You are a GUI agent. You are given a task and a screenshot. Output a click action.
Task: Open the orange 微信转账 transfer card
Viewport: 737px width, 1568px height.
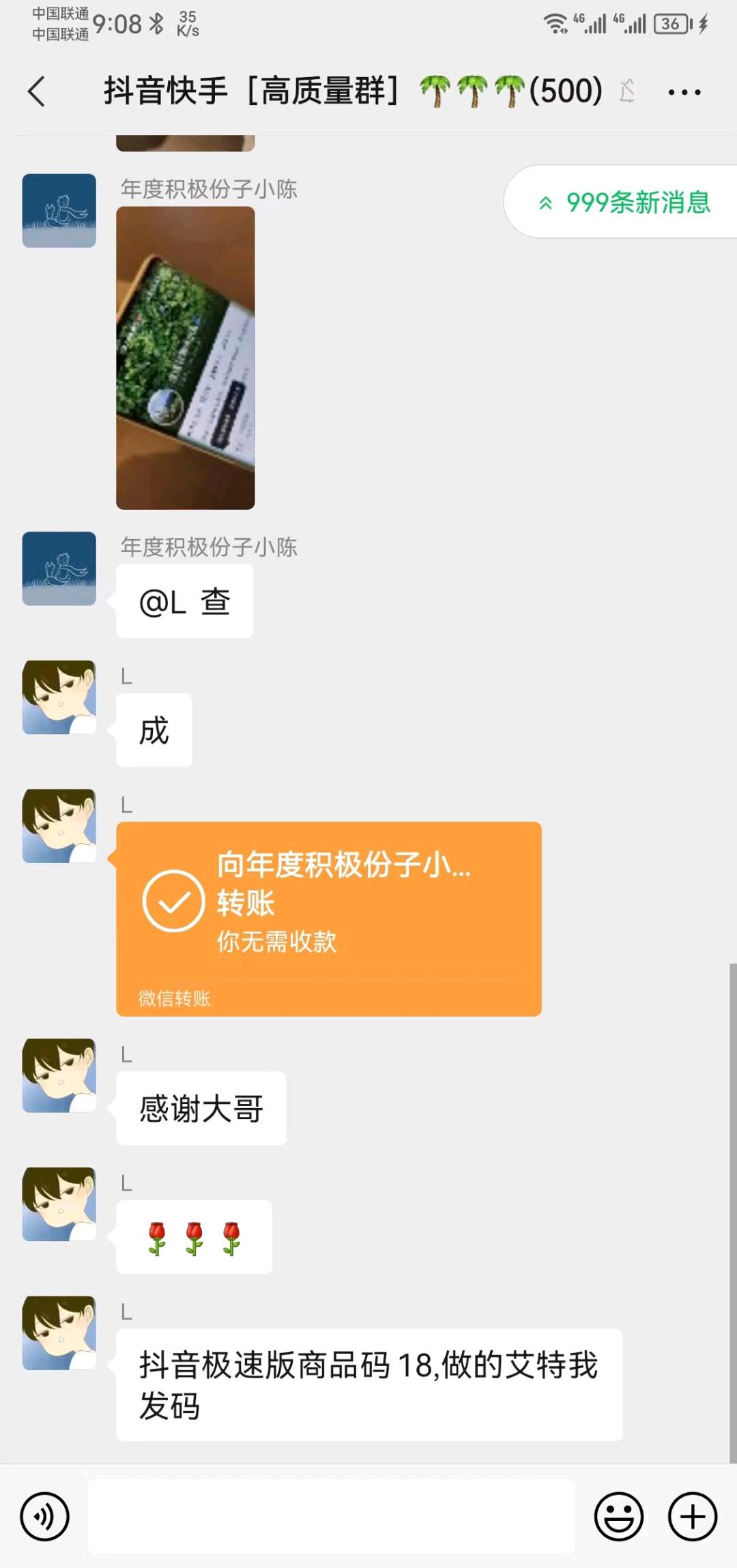pos(328,918)
